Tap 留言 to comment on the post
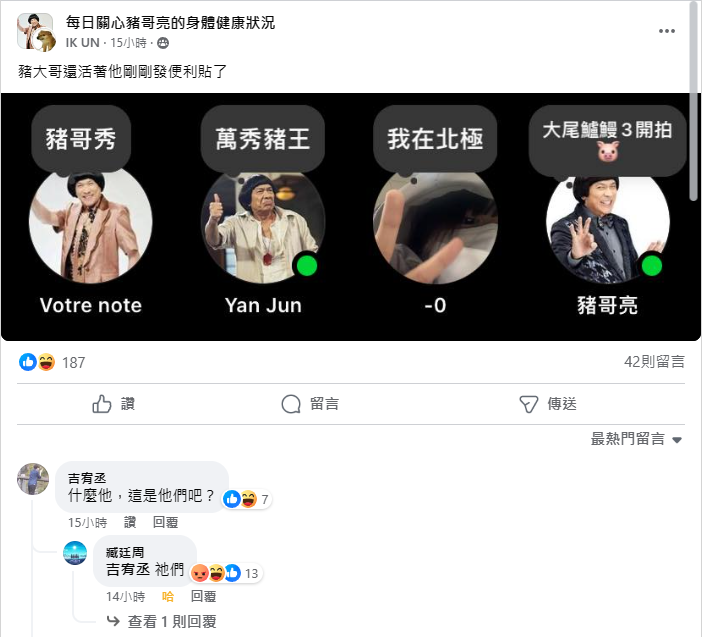 (x=310, y=404)
